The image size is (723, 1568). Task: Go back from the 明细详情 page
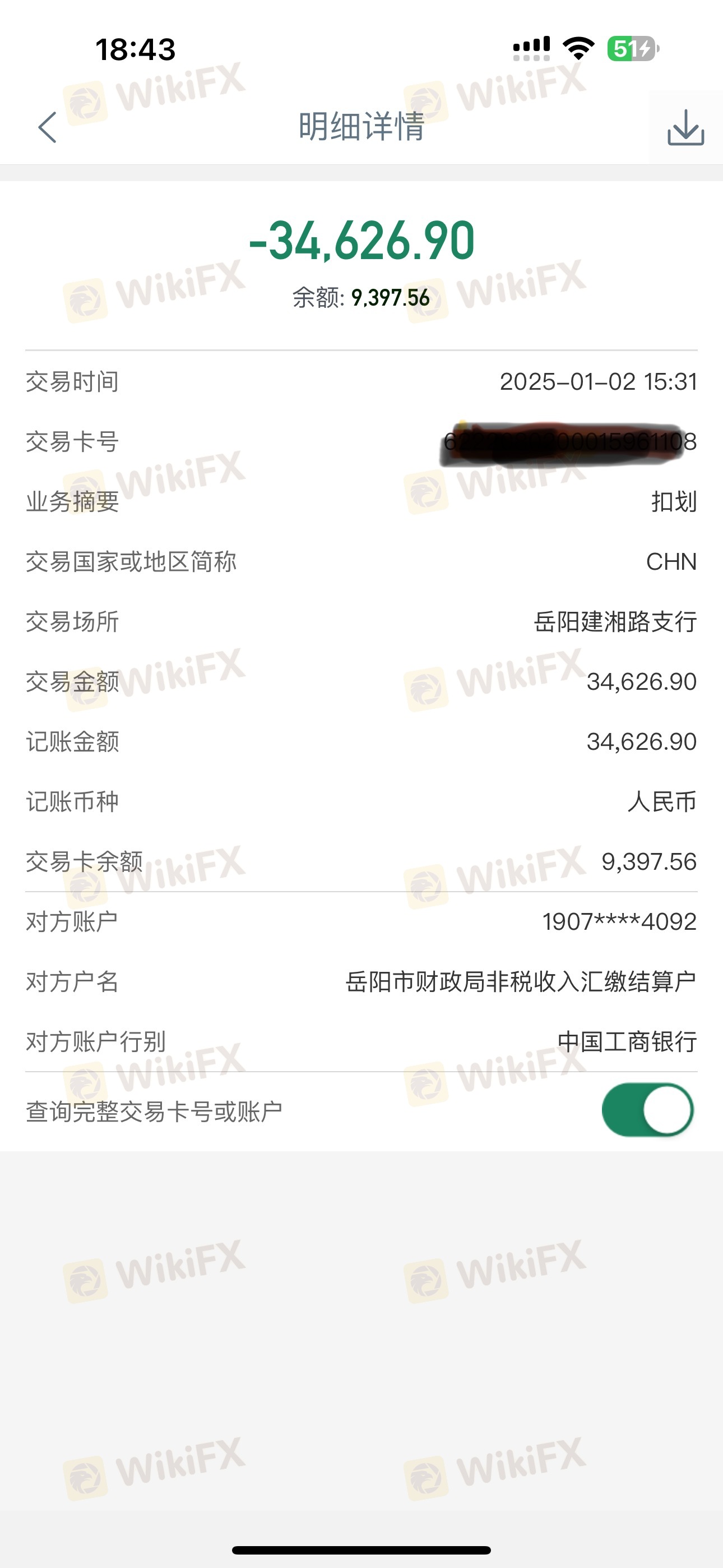pyautogui.click(x=48, y=127)
